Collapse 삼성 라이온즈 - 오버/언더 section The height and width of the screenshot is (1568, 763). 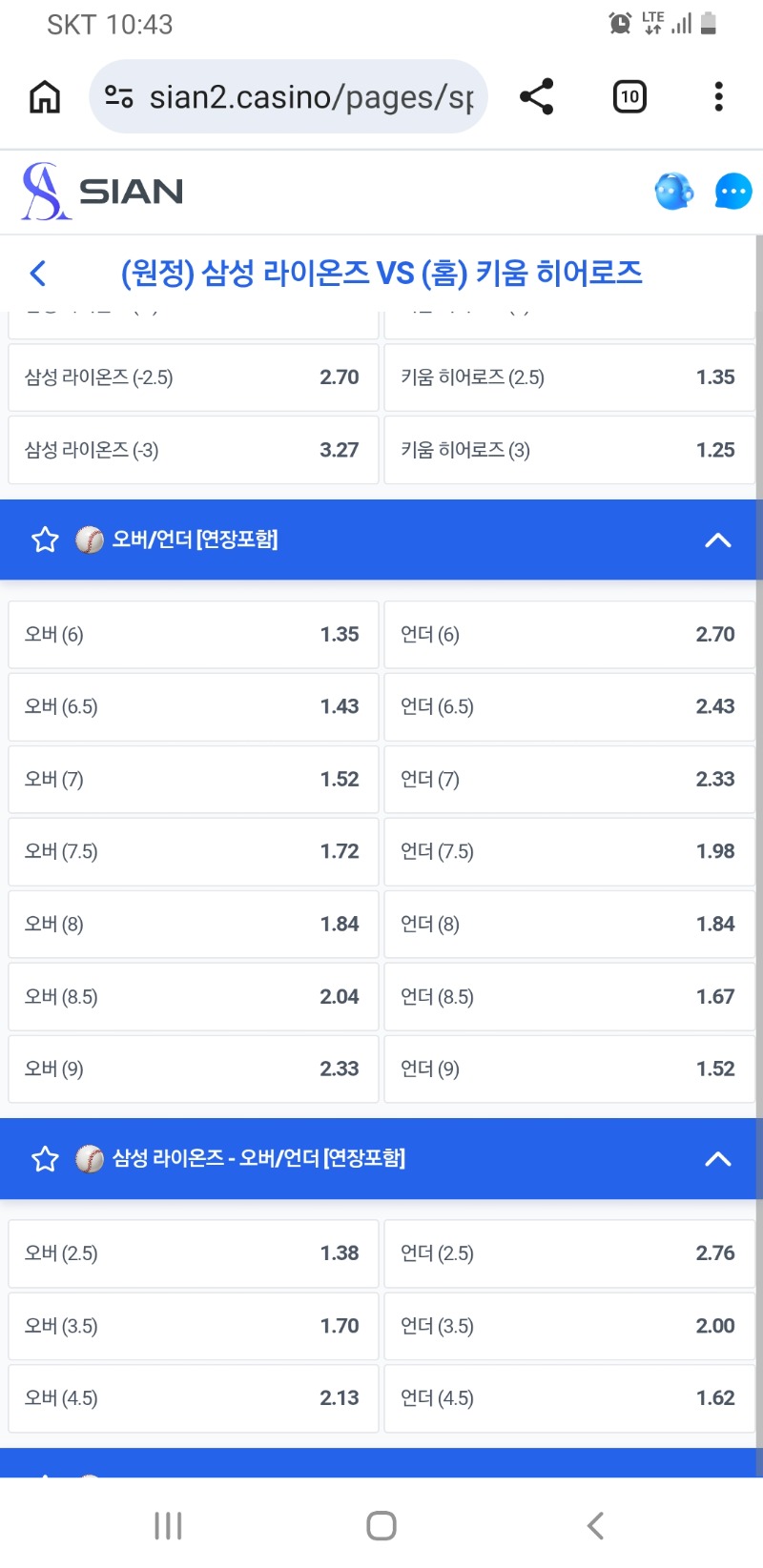pos(717,1159)
